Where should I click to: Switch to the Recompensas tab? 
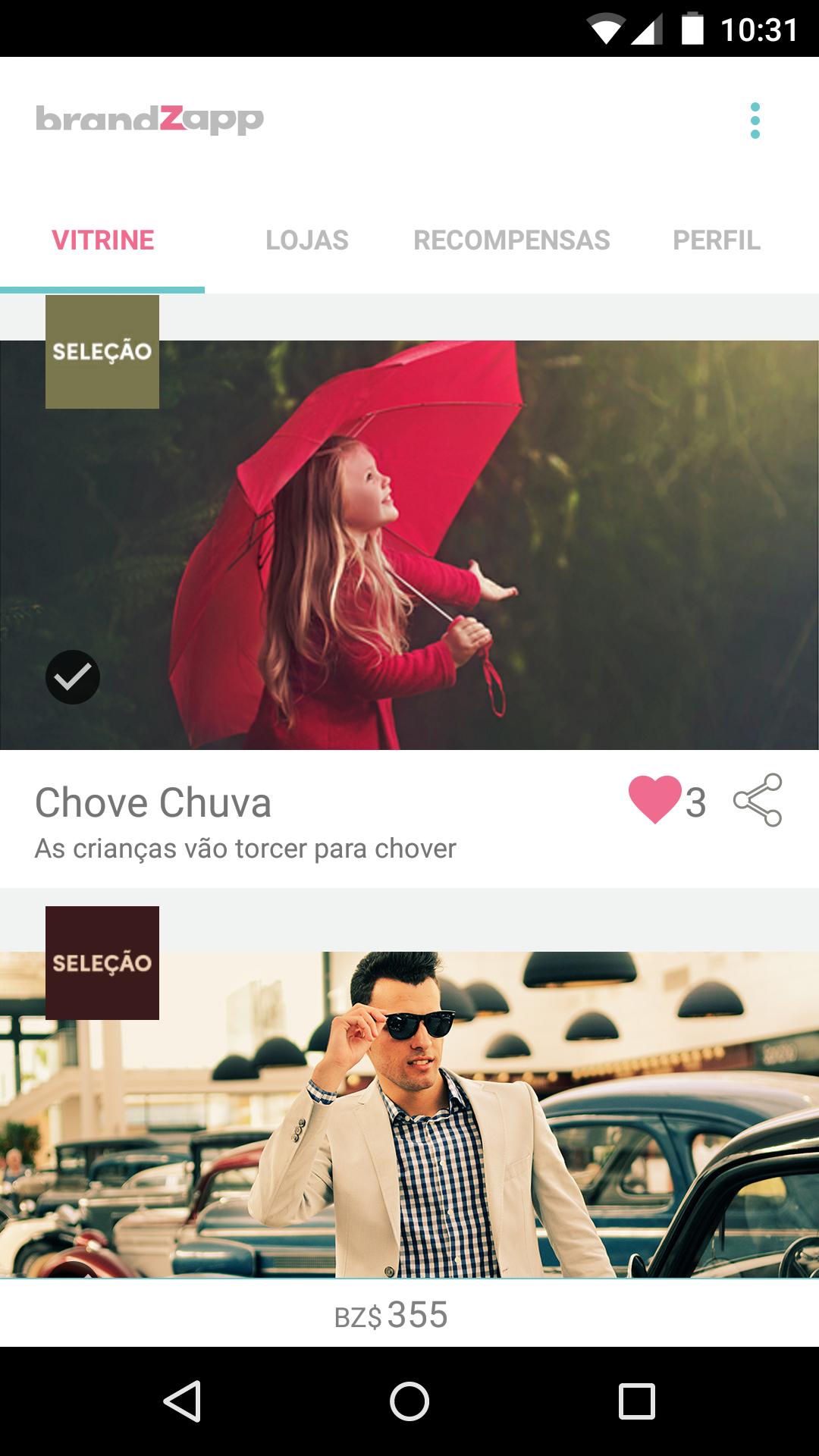click(x=511, y=240)
